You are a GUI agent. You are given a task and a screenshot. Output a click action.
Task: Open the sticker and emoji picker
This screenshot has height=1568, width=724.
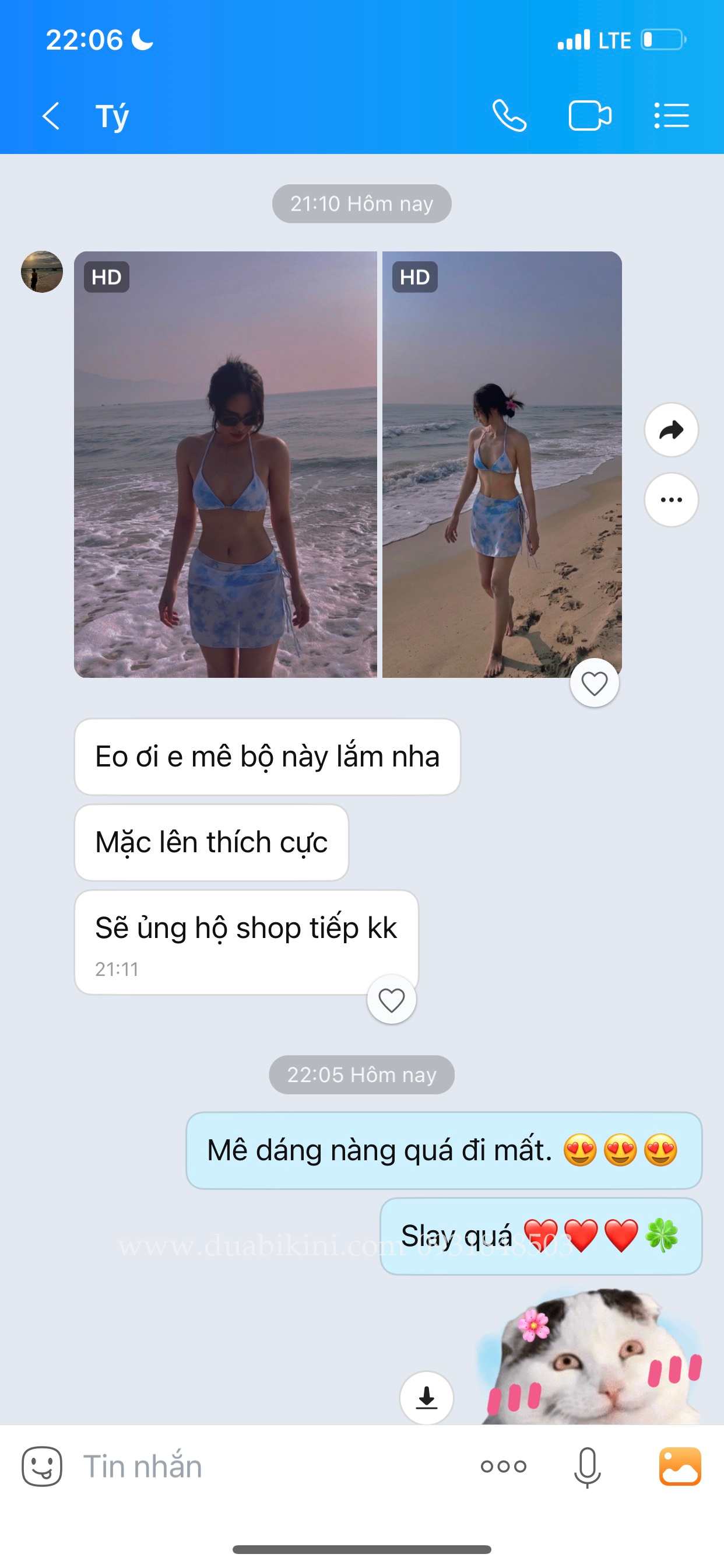pyautogui.click(x=42, y=1466)
